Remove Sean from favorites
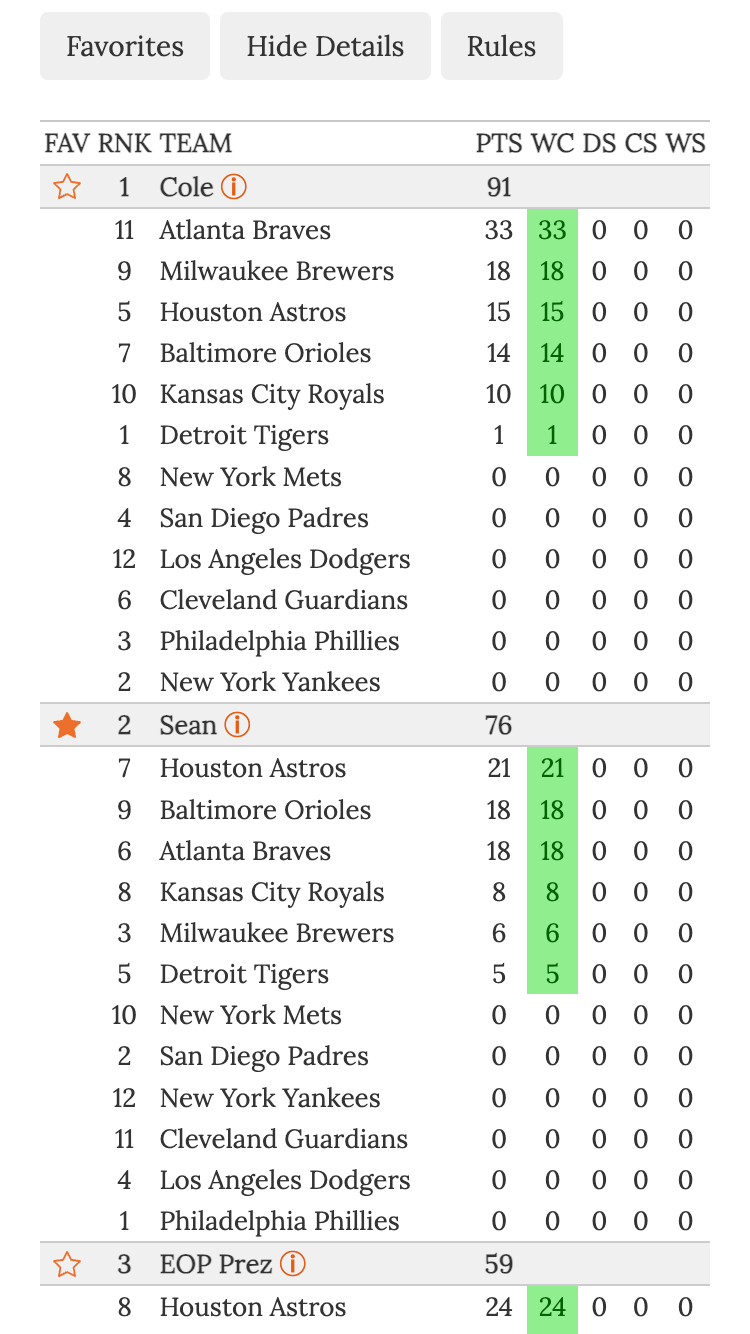 click(x=67, y=725)
